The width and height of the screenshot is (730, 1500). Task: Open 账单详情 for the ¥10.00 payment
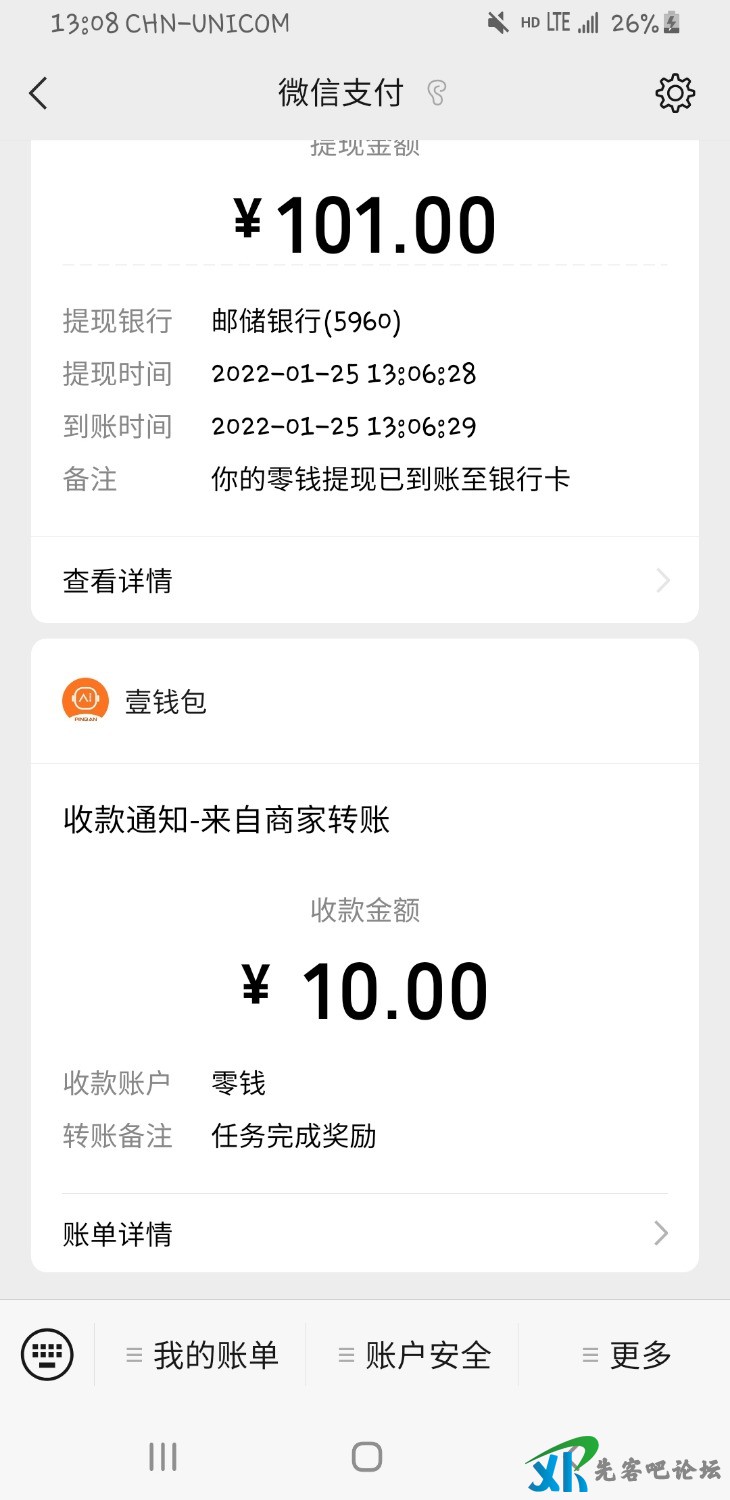pos(117,1233)
